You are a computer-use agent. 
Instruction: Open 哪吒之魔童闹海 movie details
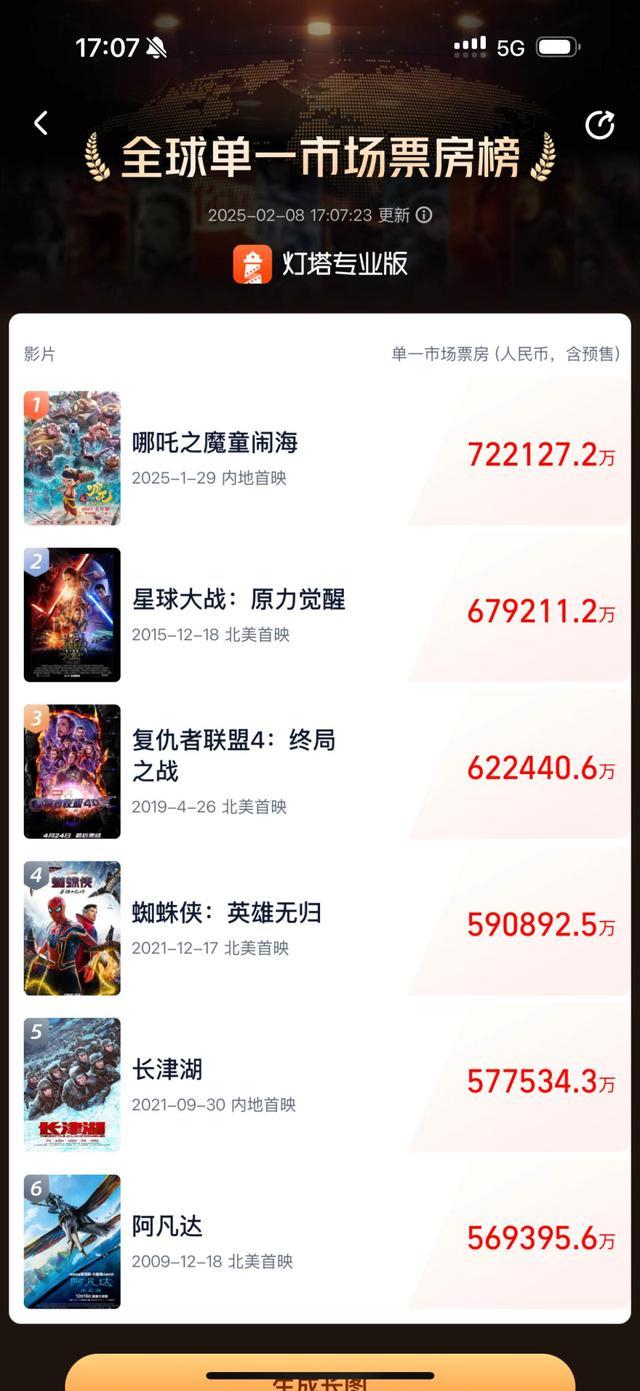pos(215,443)
